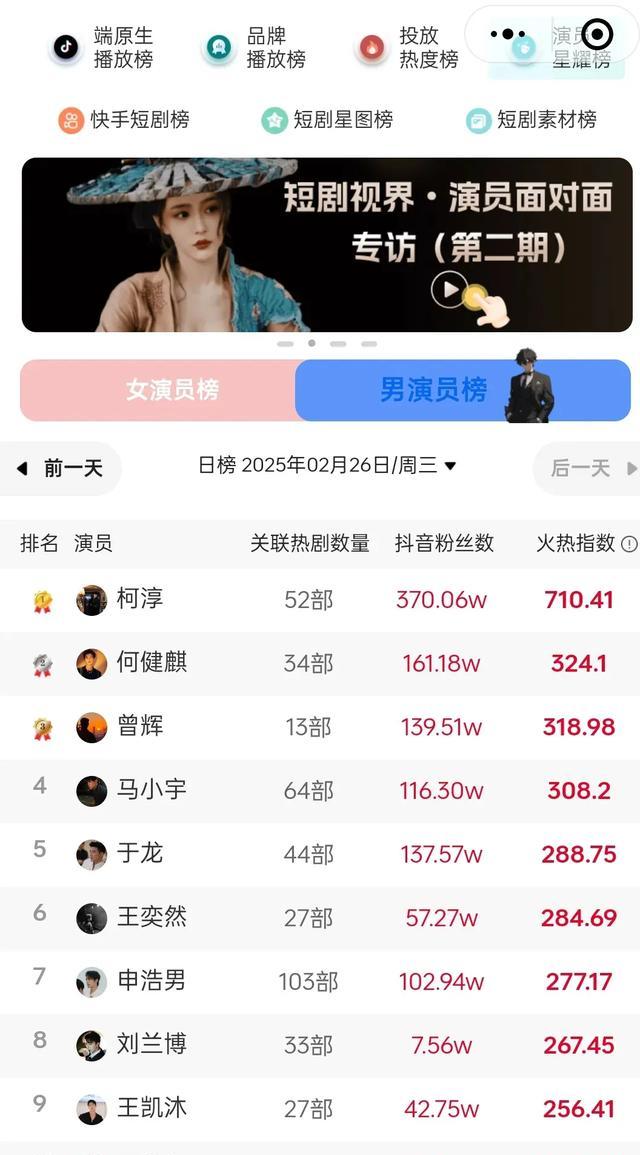Go to 前一天 rankings

click(60, 468)
